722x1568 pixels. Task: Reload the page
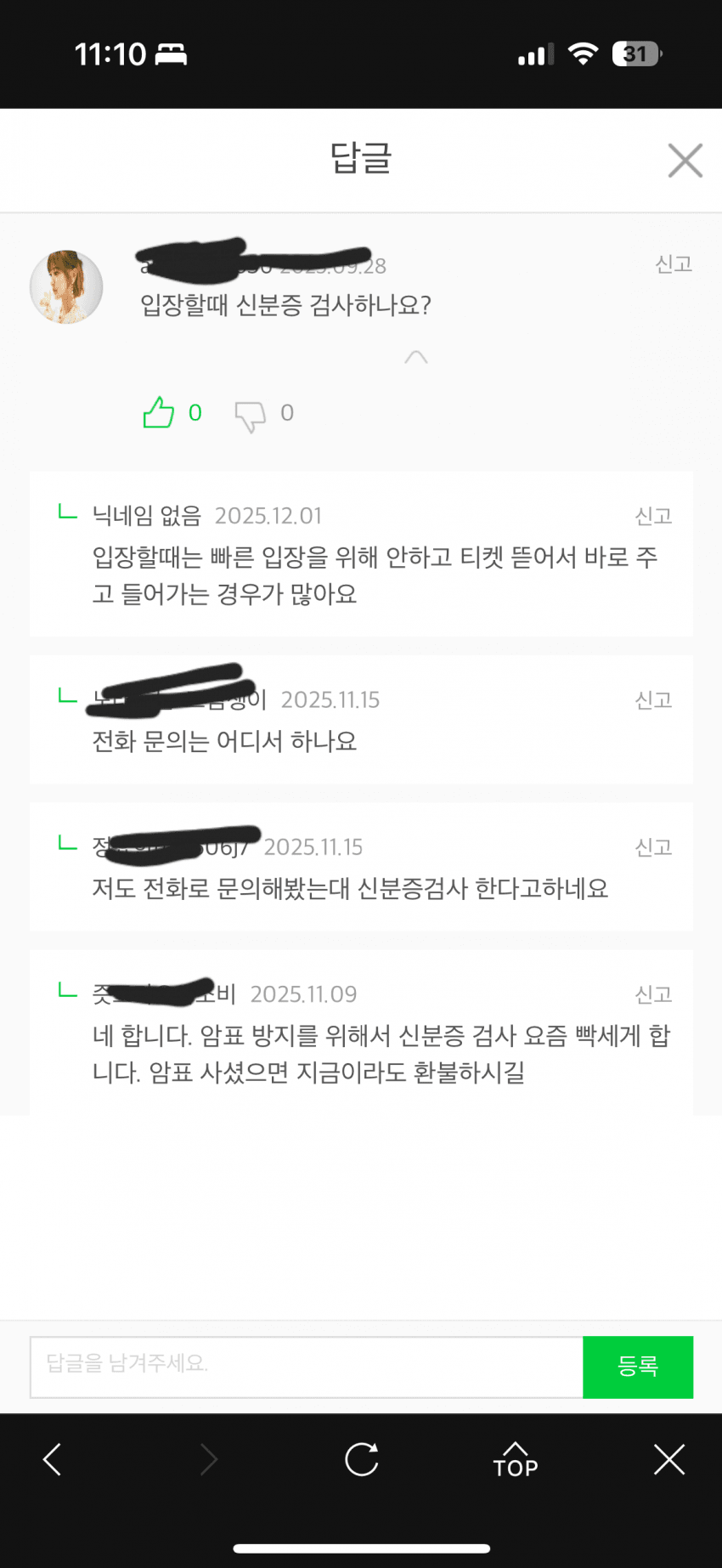(x=362, y=1459)
